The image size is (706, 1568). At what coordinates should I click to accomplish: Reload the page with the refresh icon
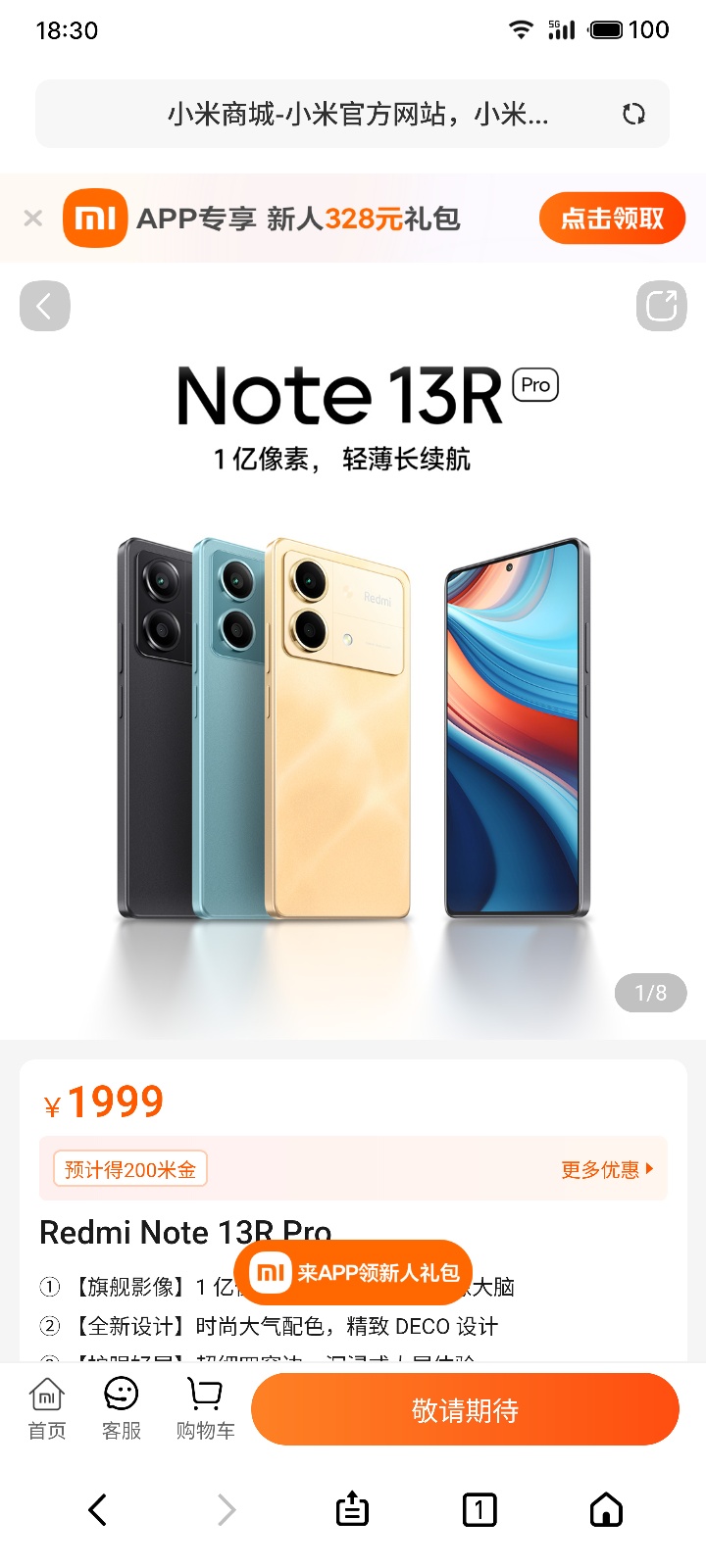[x=633, y=114]
